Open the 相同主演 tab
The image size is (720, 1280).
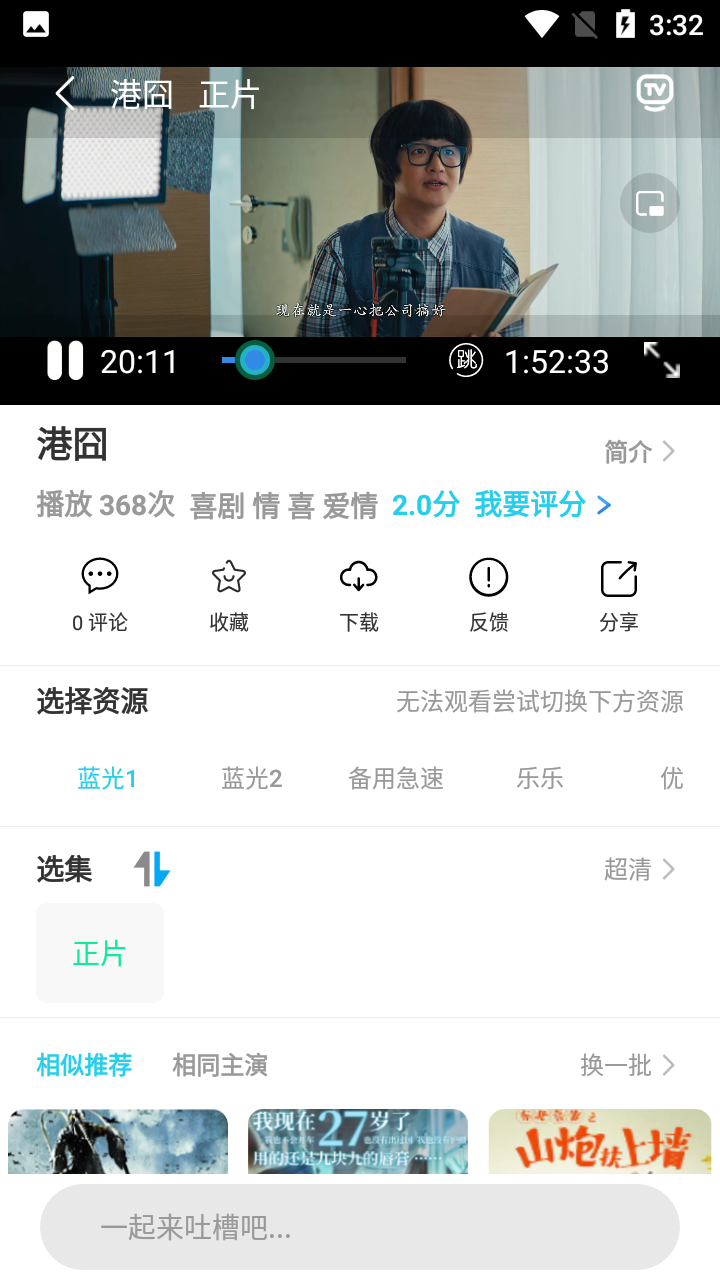coord(219,1065)
